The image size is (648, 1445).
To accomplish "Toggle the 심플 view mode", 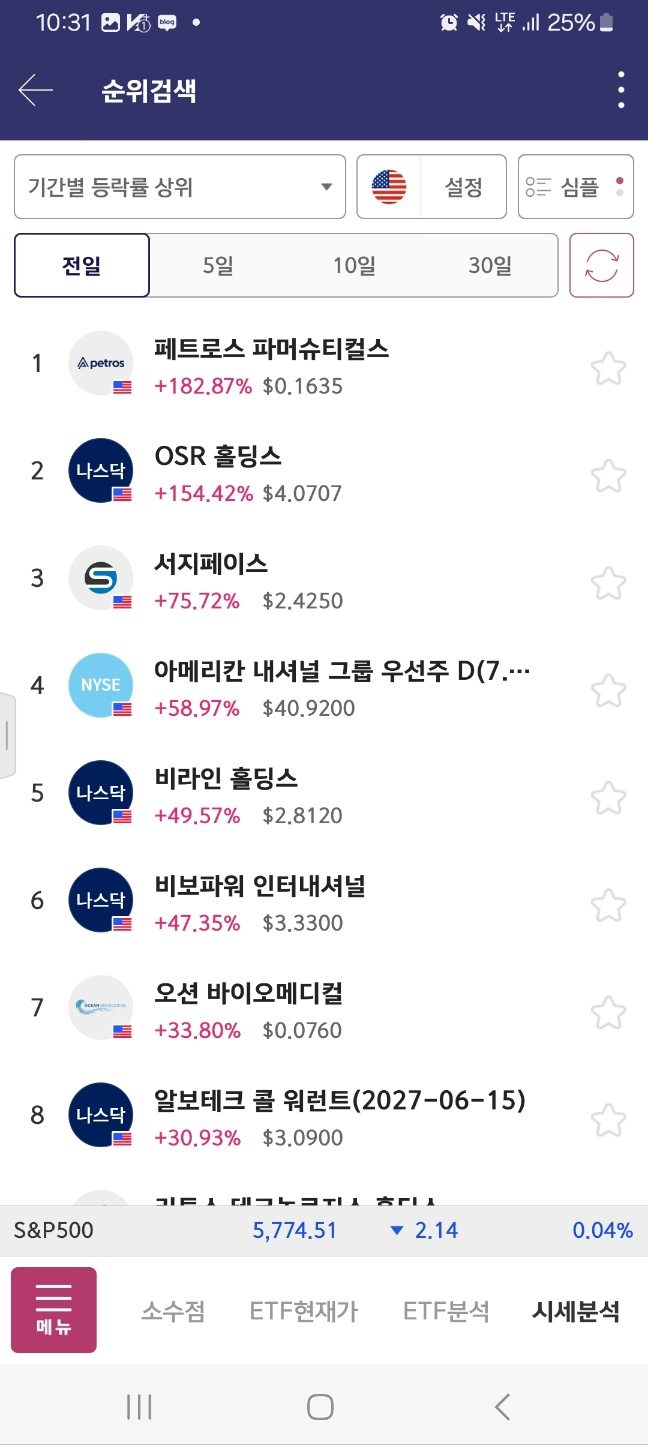I will coord(576,187).
